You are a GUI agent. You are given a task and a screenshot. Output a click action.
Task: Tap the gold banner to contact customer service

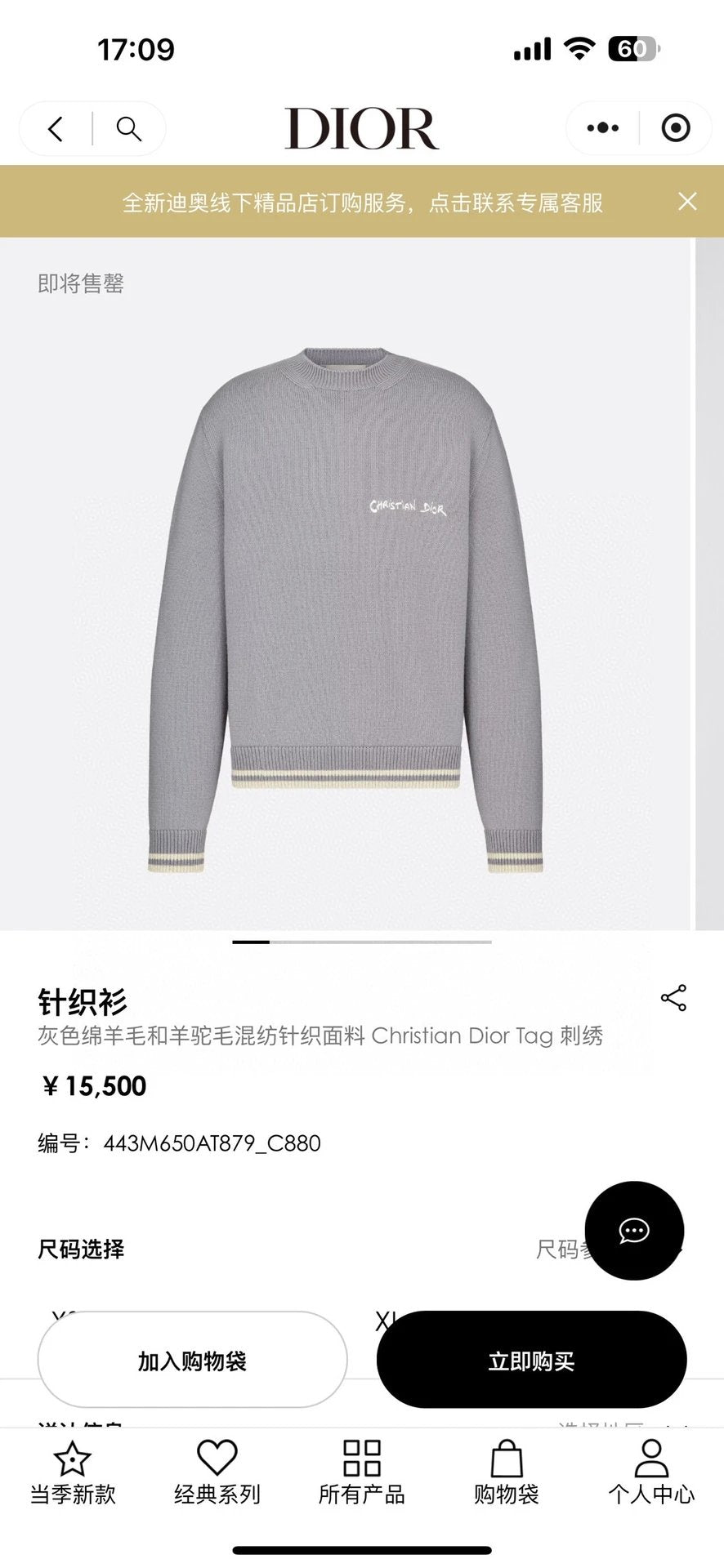[x=362, y=203]
